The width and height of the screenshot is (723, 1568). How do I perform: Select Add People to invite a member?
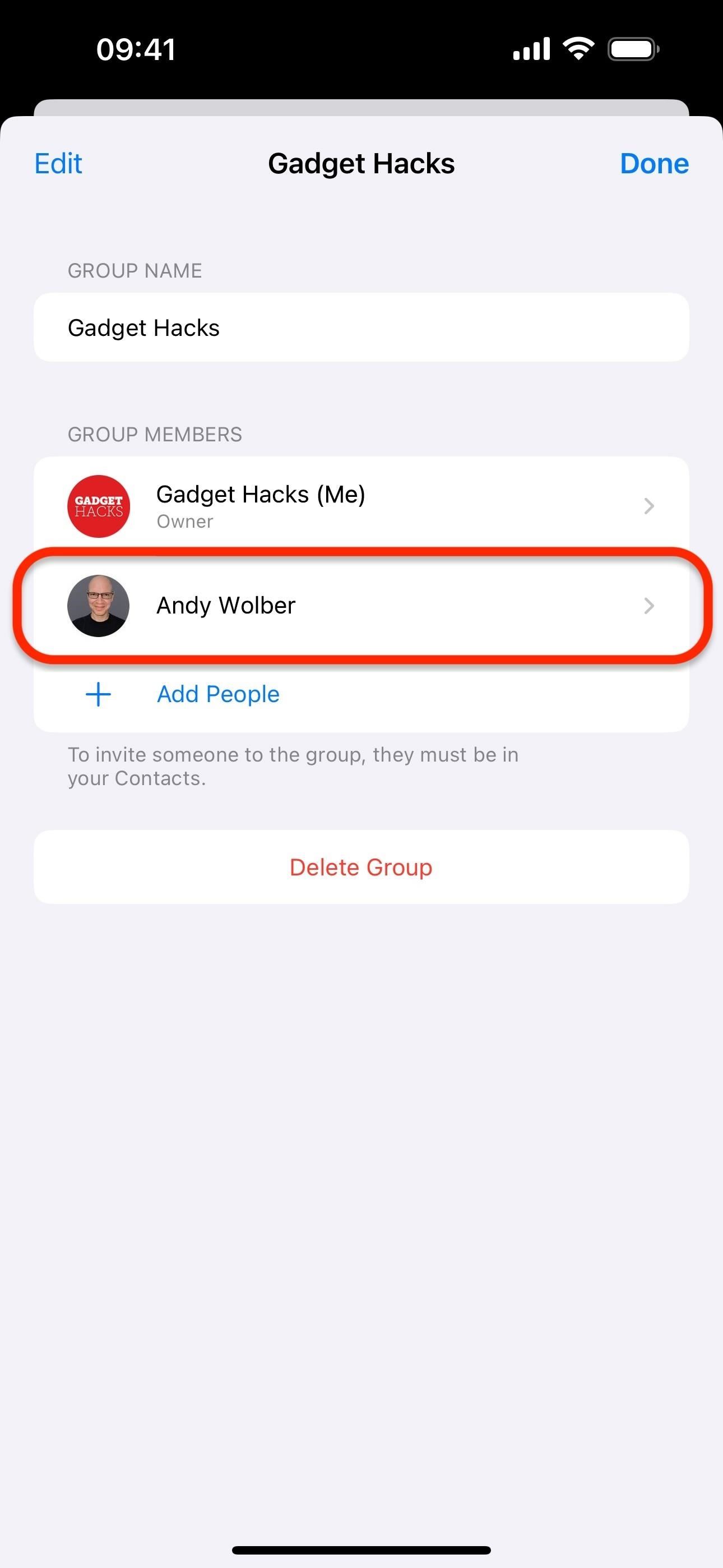[217, 694]
